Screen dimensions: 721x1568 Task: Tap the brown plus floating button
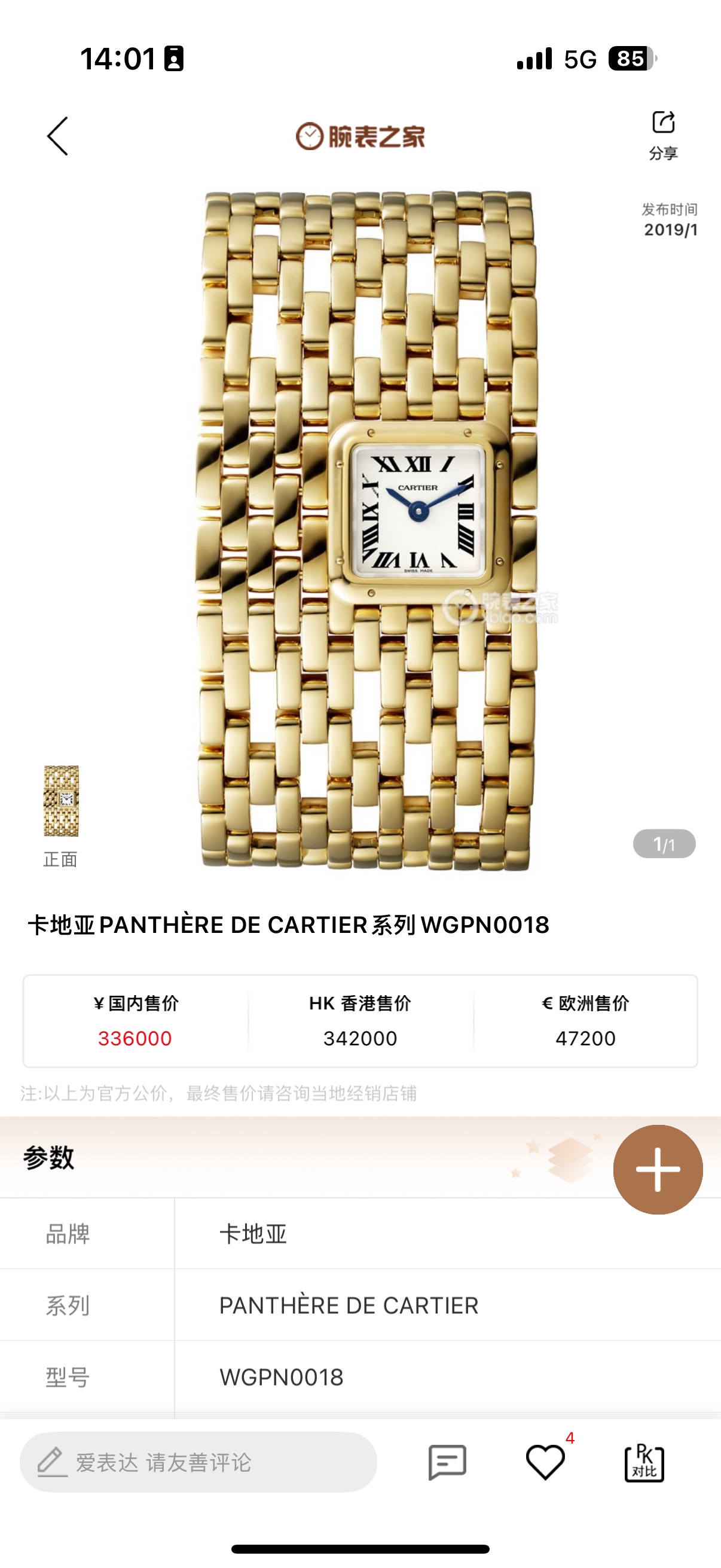pyautogui.click(x=658, y=1169)
